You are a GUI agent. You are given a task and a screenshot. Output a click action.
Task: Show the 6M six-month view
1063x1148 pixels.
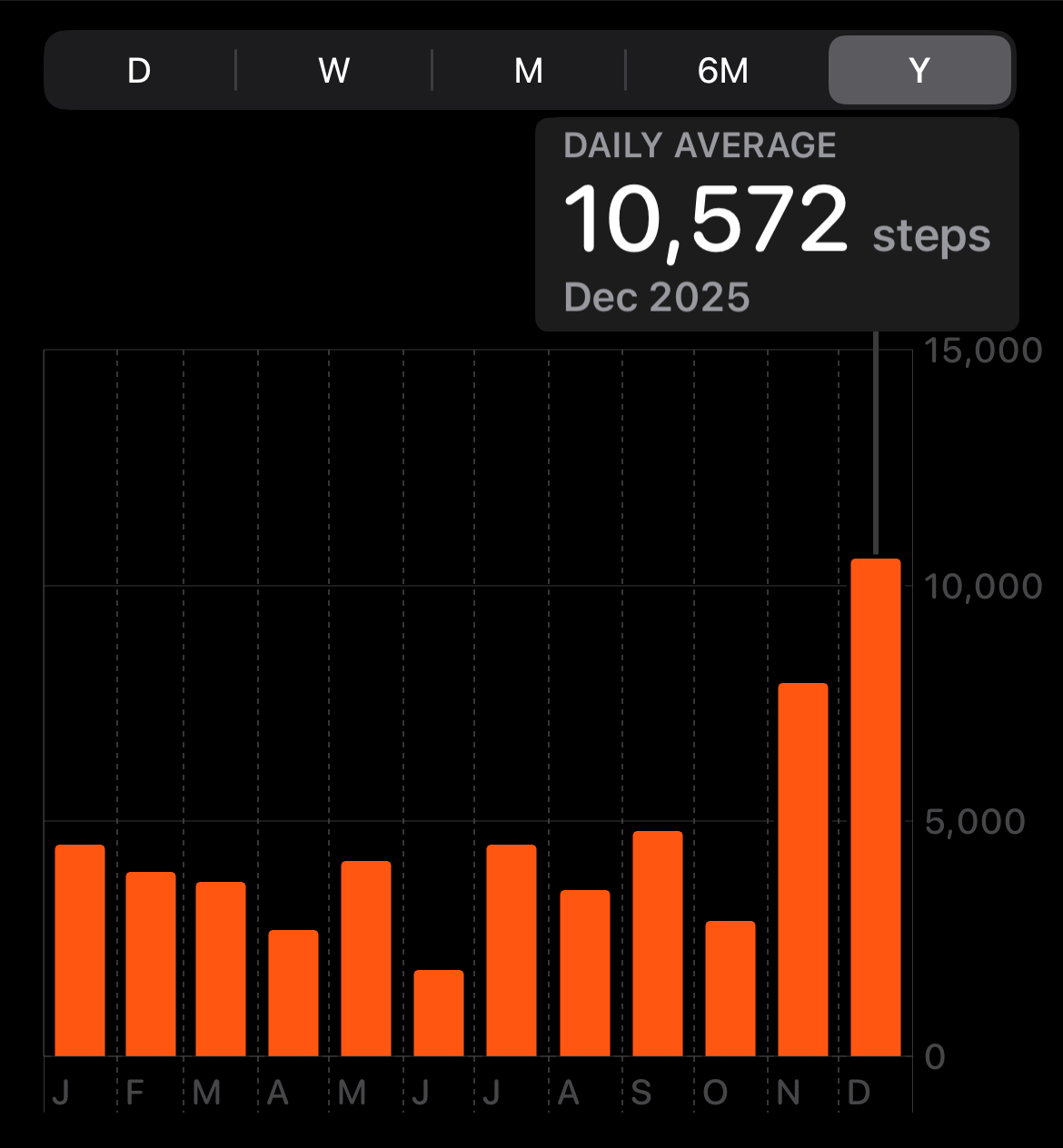pyautogui.click(x=723, y=70)
